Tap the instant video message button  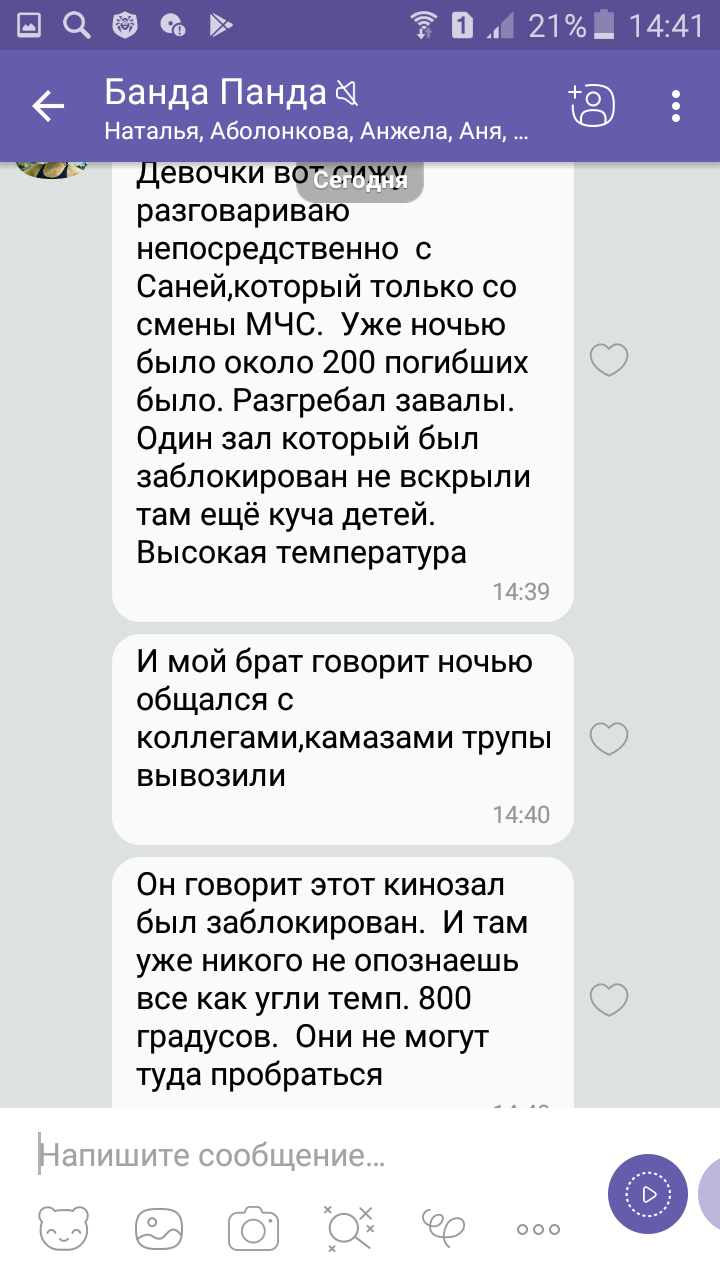point(647,1193)
